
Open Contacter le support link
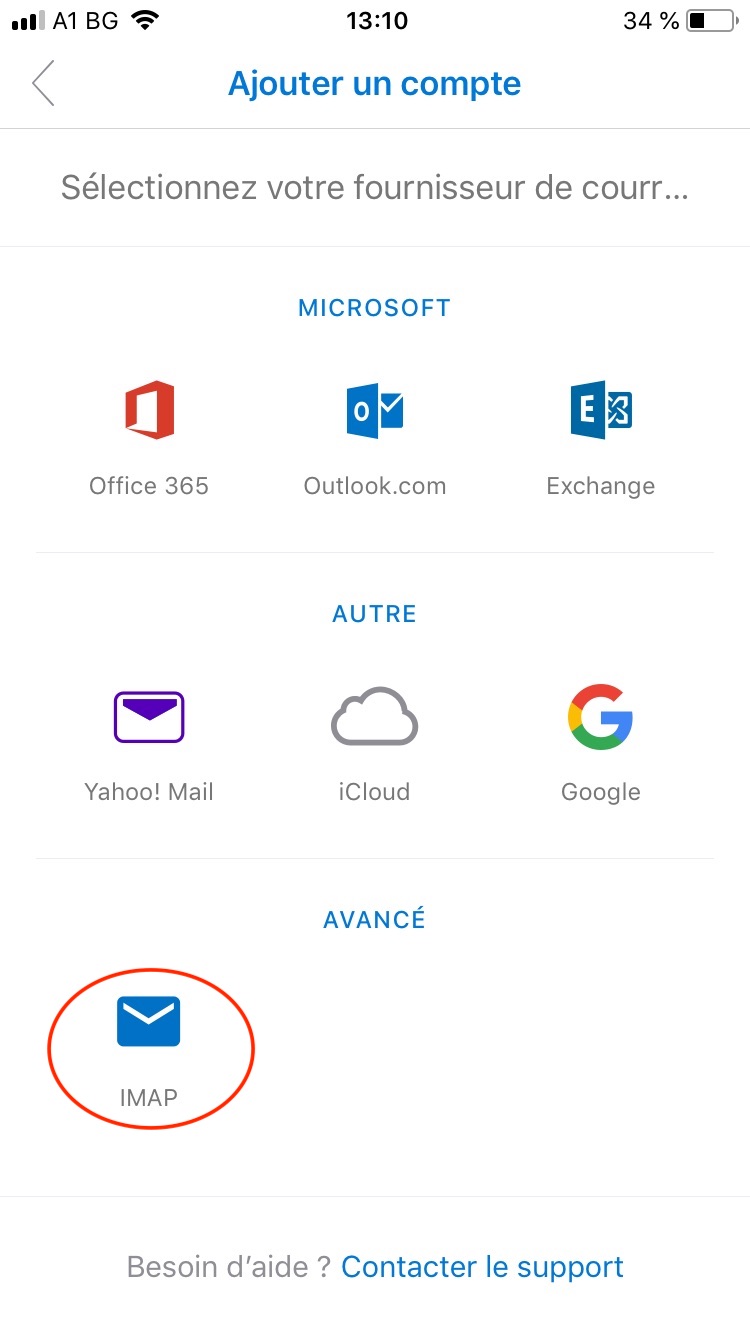pyautogui.click(x=482, y=1266)
